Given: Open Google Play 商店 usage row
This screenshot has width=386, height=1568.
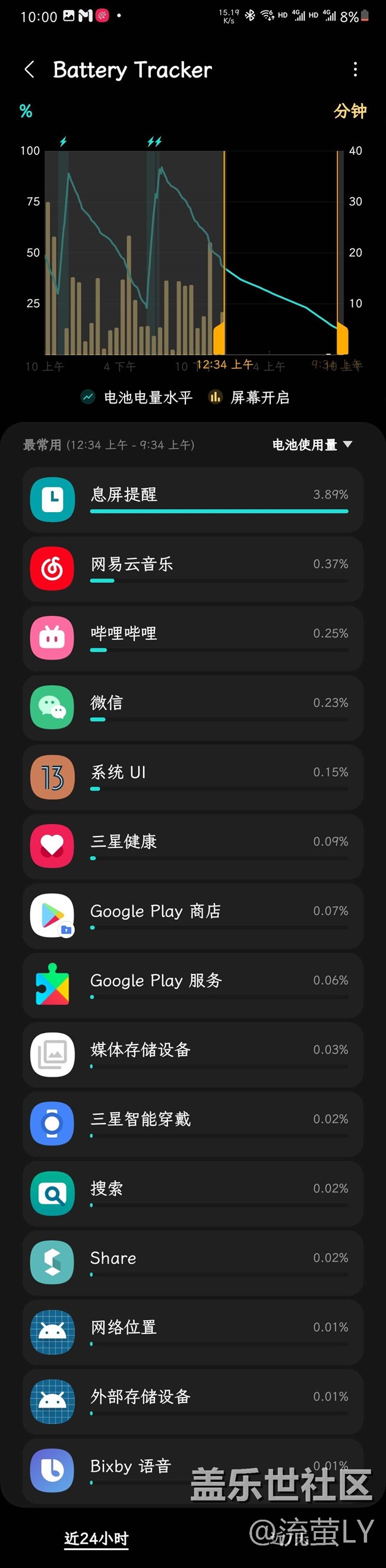Looking at the screenshot, I should pyautogui.click(x=193, y=916).
